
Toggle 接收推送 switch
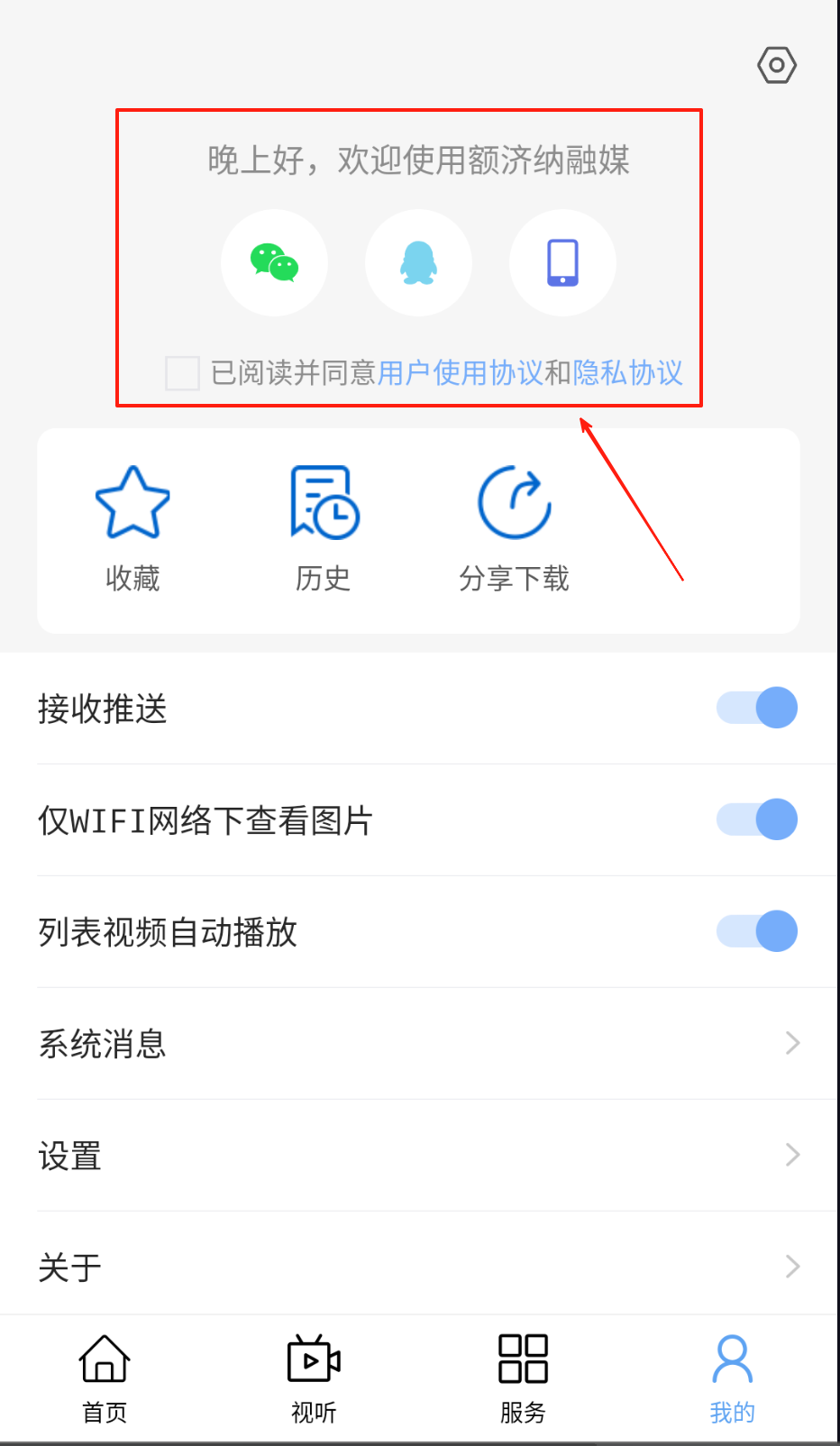pyautogui.click(x=757, y=708)
